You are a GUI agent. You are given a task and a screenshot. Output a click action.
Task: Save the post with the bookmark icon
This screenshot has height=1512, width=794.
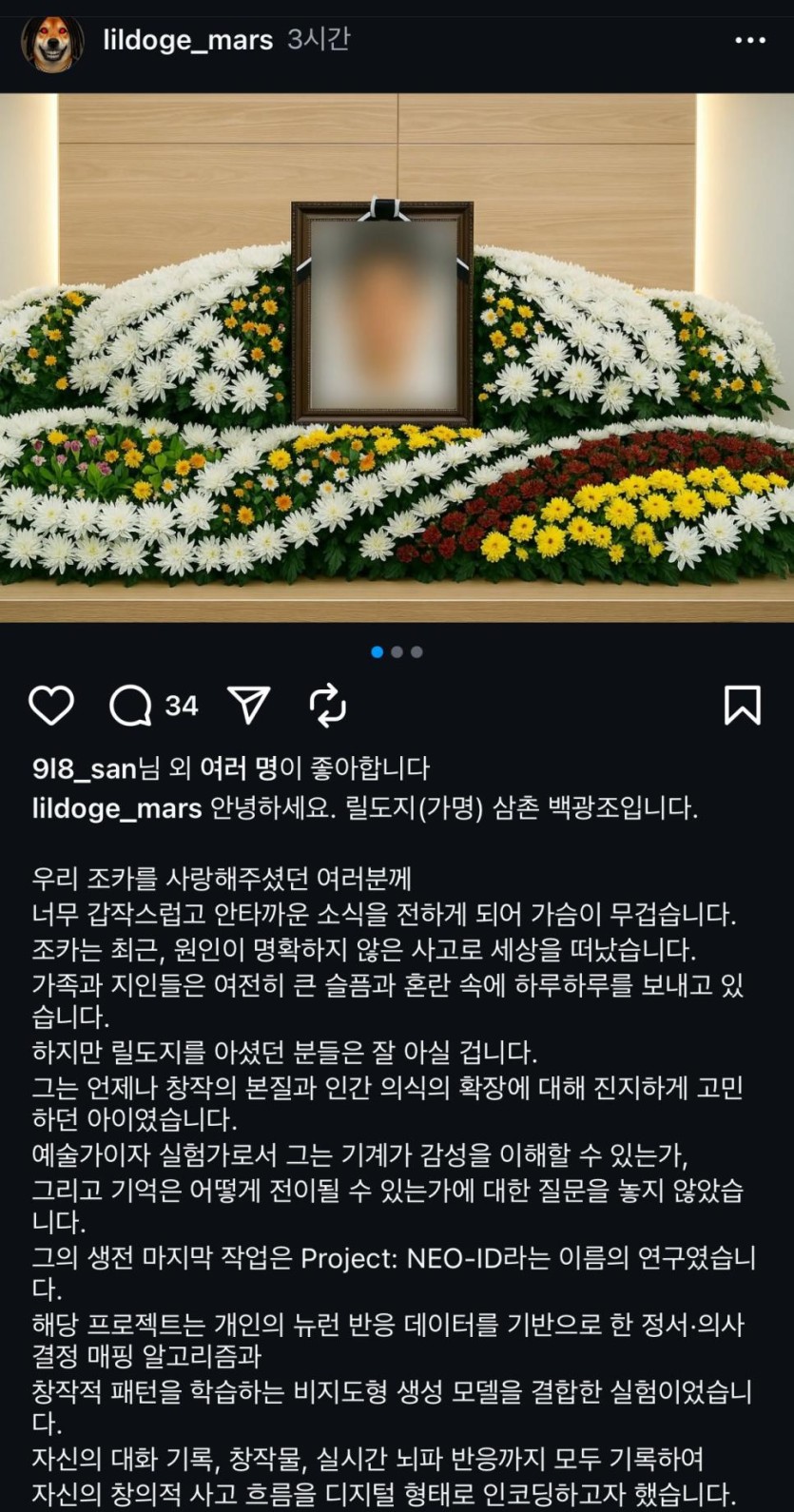(742, 706)
